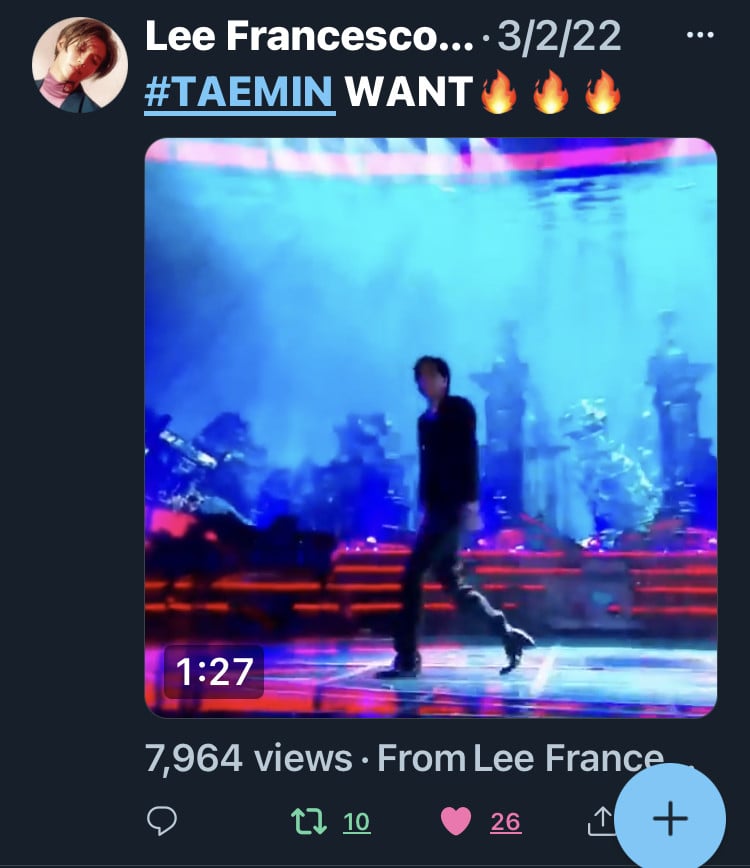Compose a new tweet
750x868 pixels.
(x=669, y=818)
